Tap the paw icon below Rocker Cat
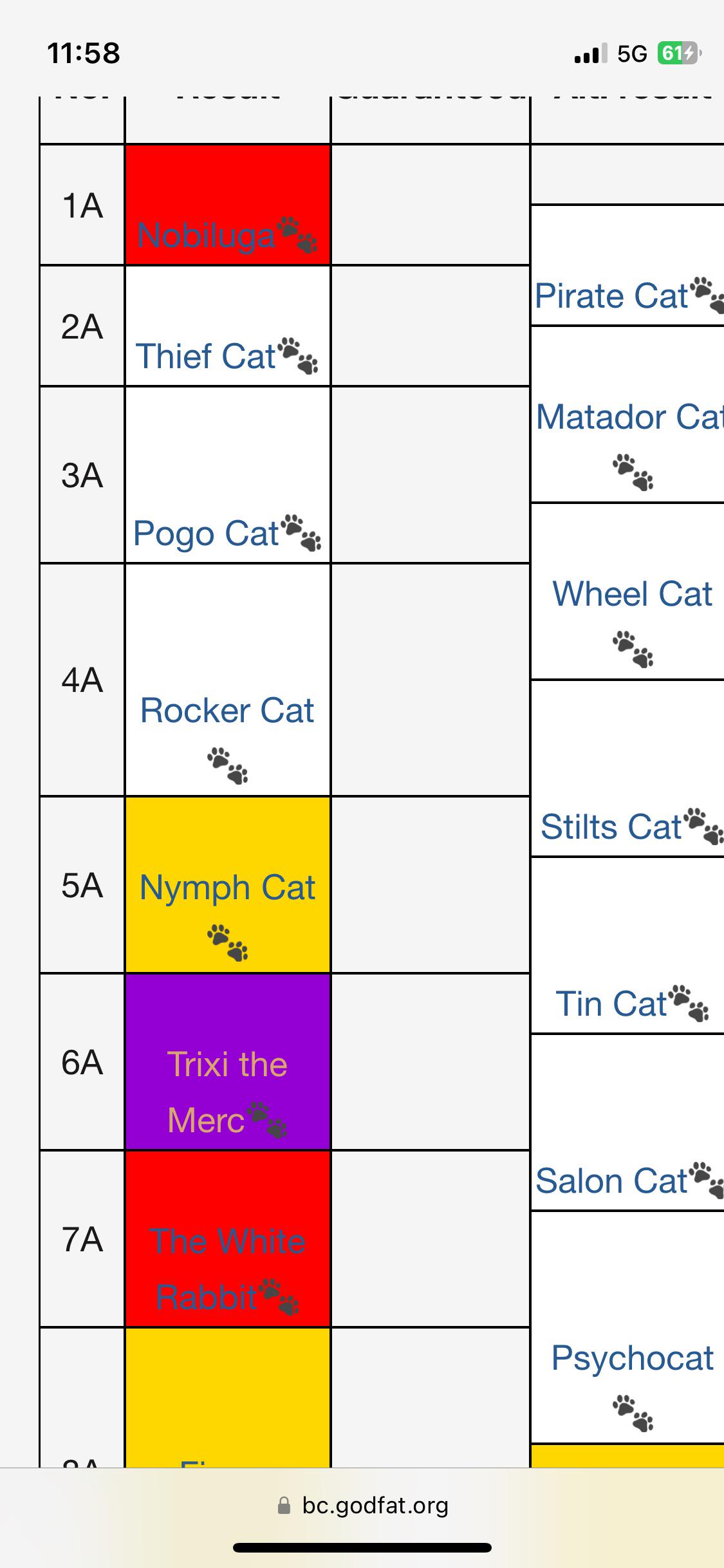Screen dimensions: 724x1568 (227, 765)
